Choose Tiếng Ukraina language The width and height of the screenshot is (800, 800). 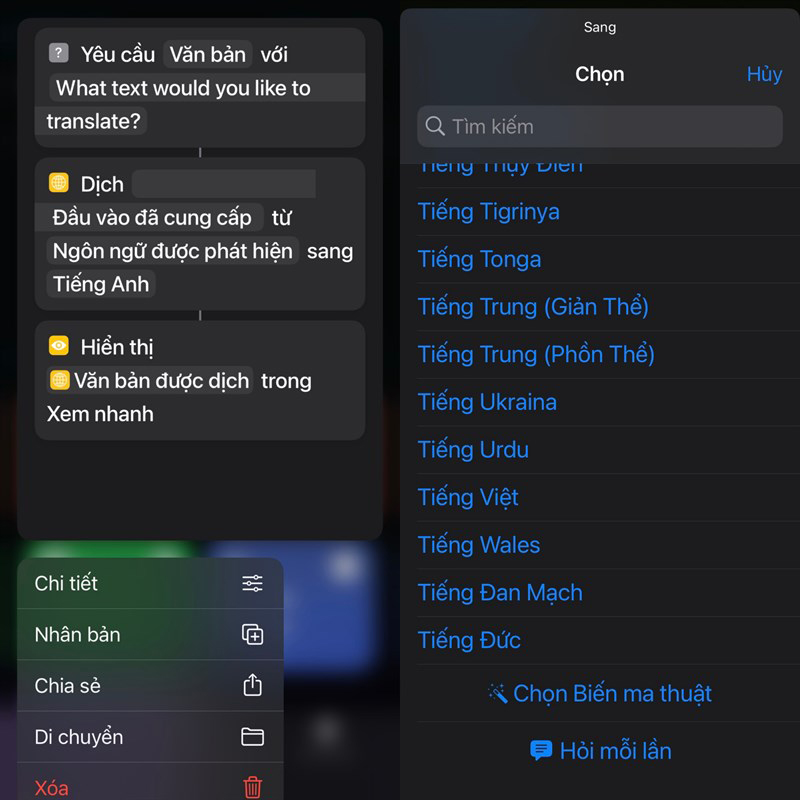coord(487,402)
